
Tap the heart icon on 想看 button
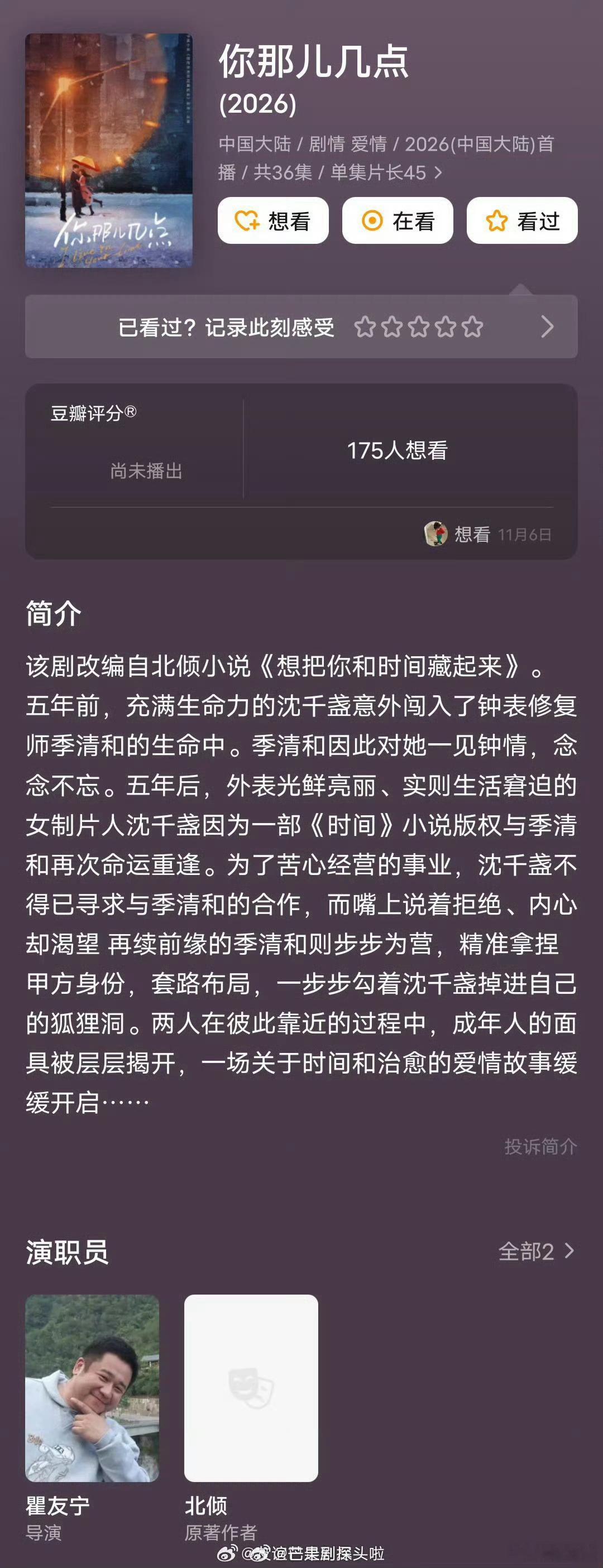(247, 222)
